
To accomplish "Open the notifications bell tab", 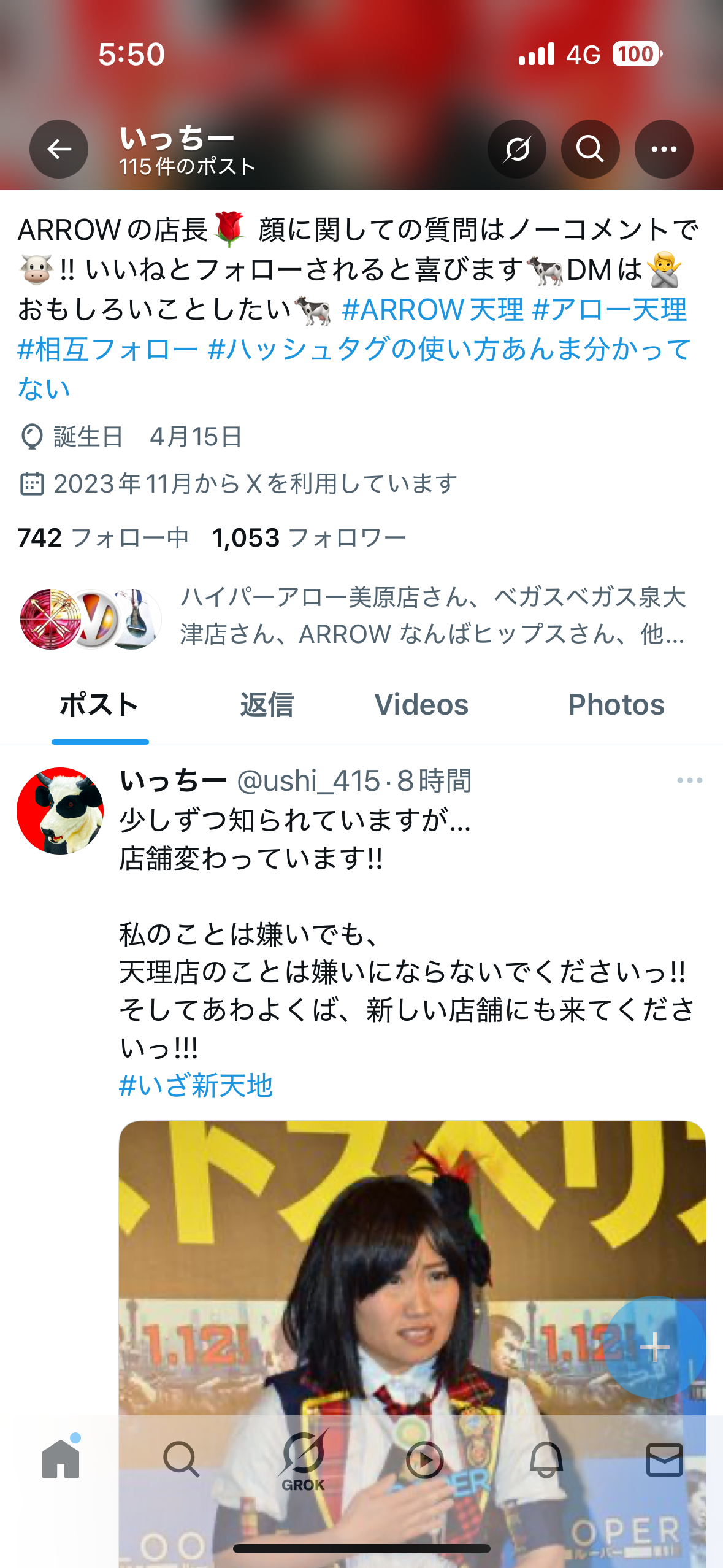I will tap(546, 1459).
